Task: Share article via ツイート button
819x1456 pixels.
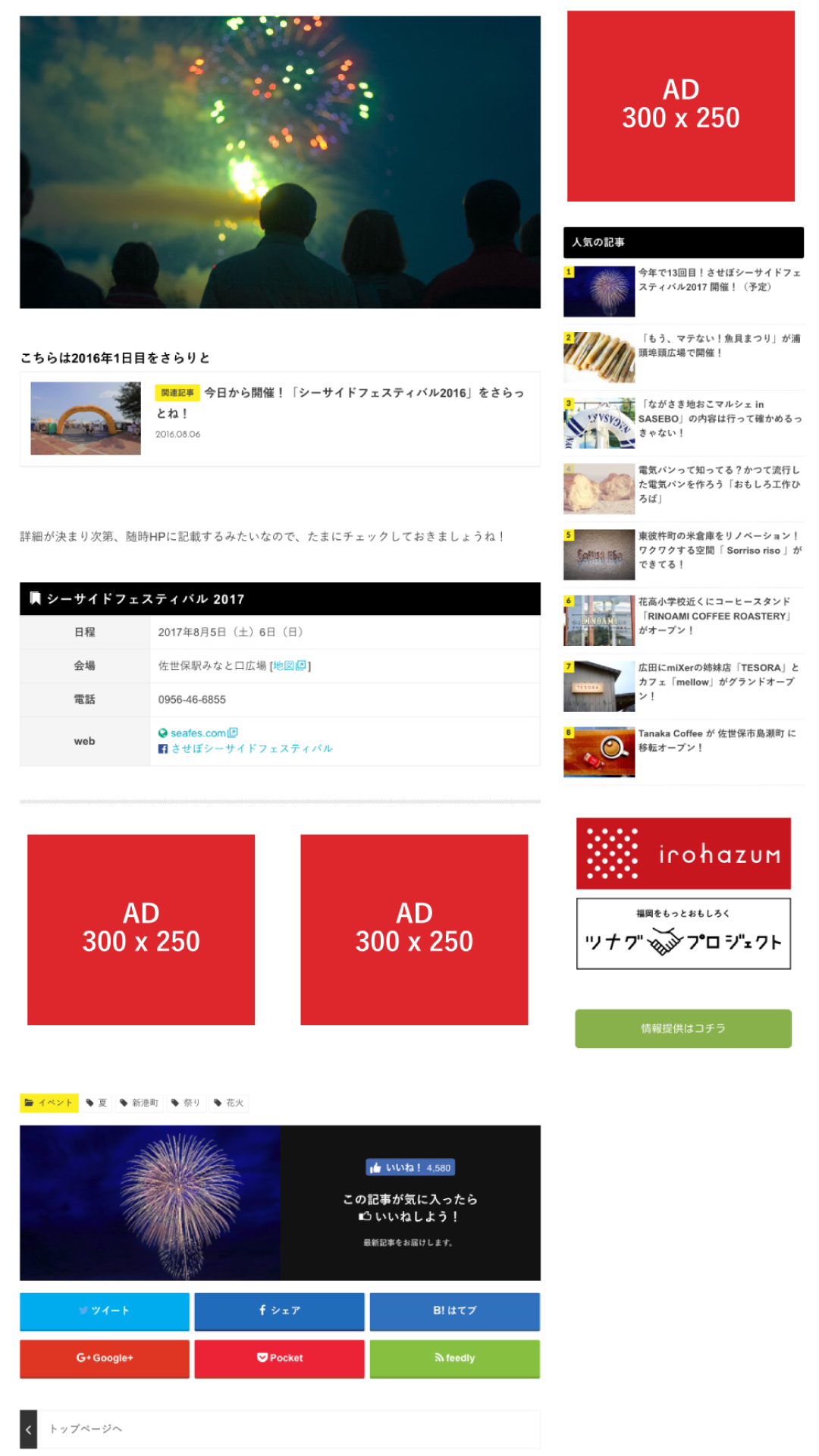Action: click(x=105, y=1310)
